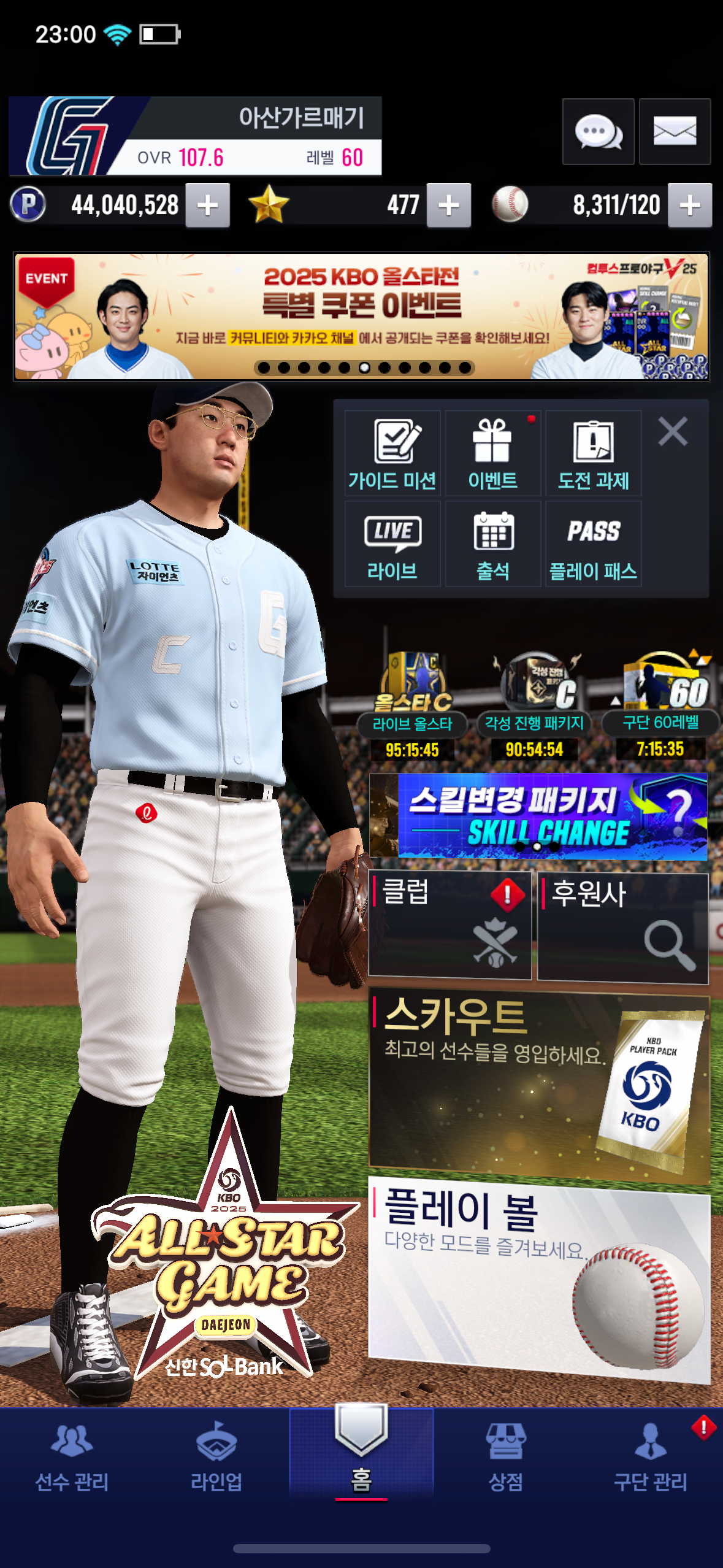Open the 라이브 올스타 package
The width and height of the screenshot is (723, 1568).
[x=412, y=705]
